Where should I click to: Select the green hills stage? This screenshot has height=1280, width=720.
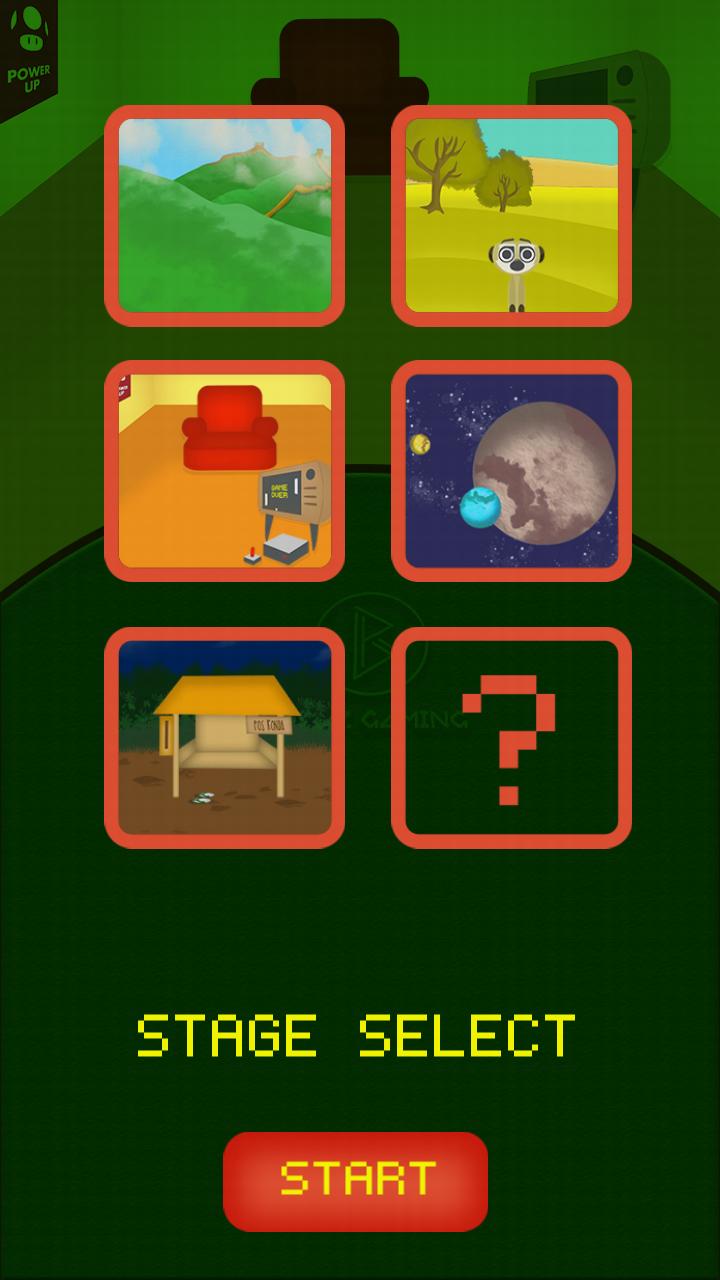coord(224,215)
